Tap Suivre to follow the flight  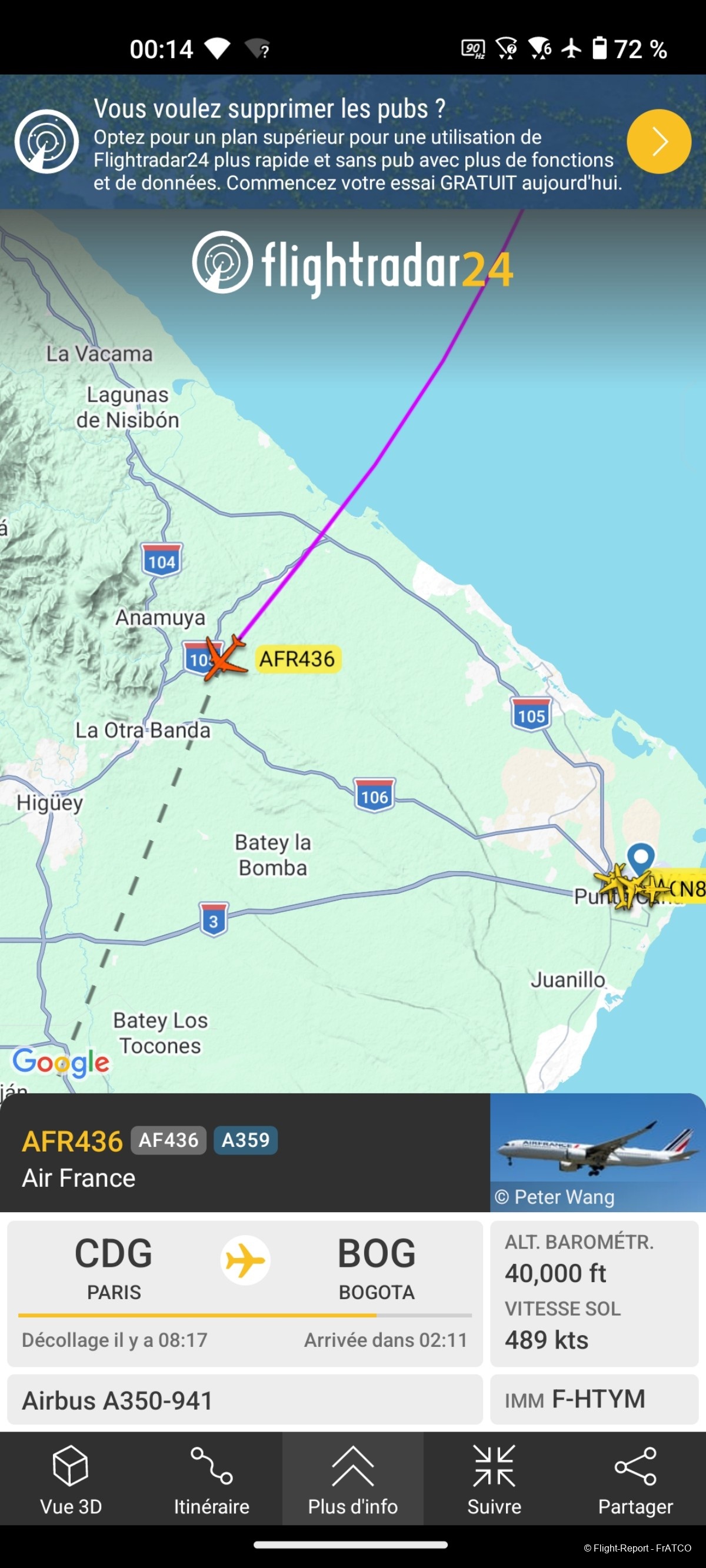click(x=494, y=1480)
